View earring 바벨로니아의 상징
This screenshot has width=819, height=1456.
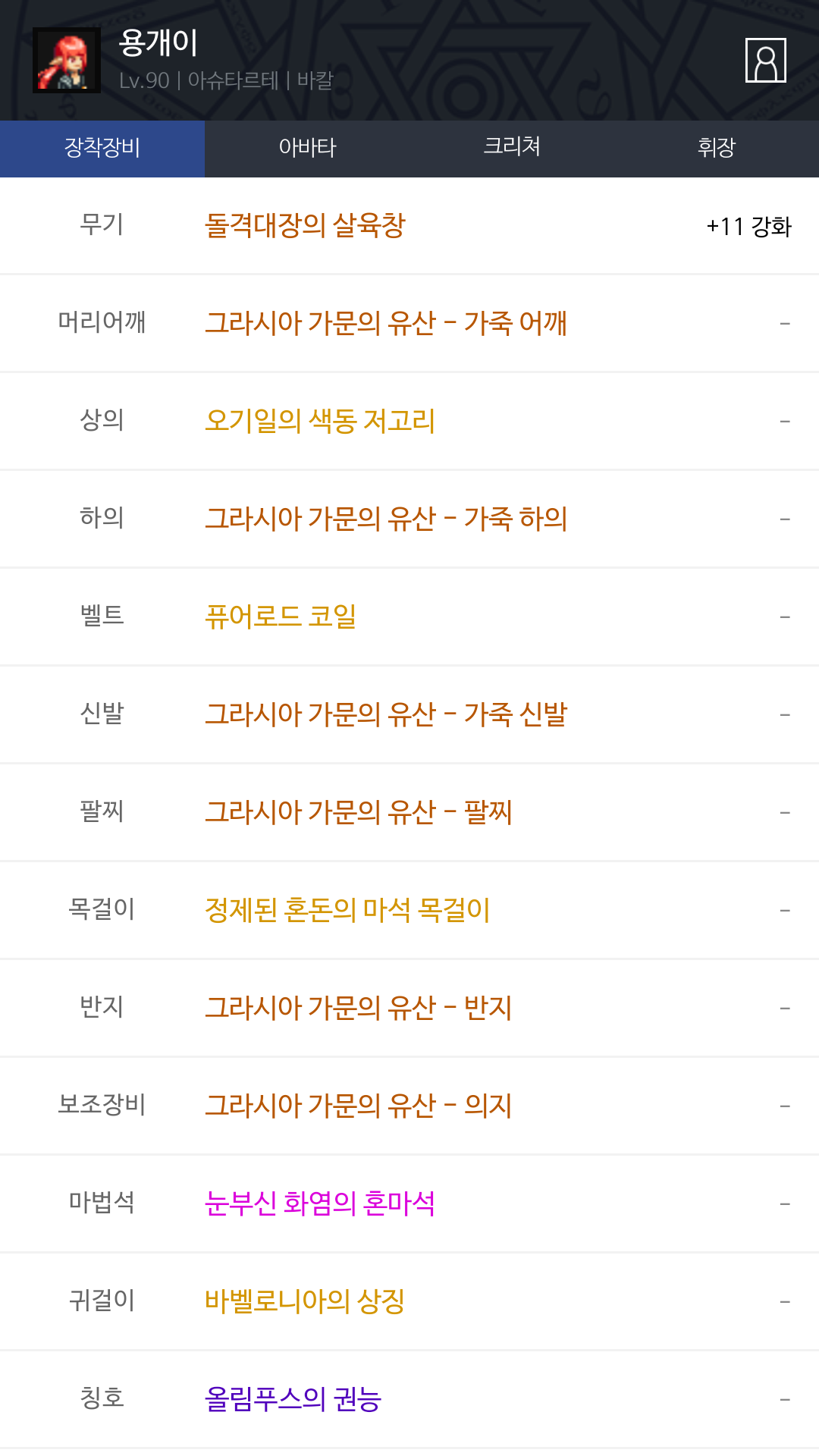tap(305, 1302)
